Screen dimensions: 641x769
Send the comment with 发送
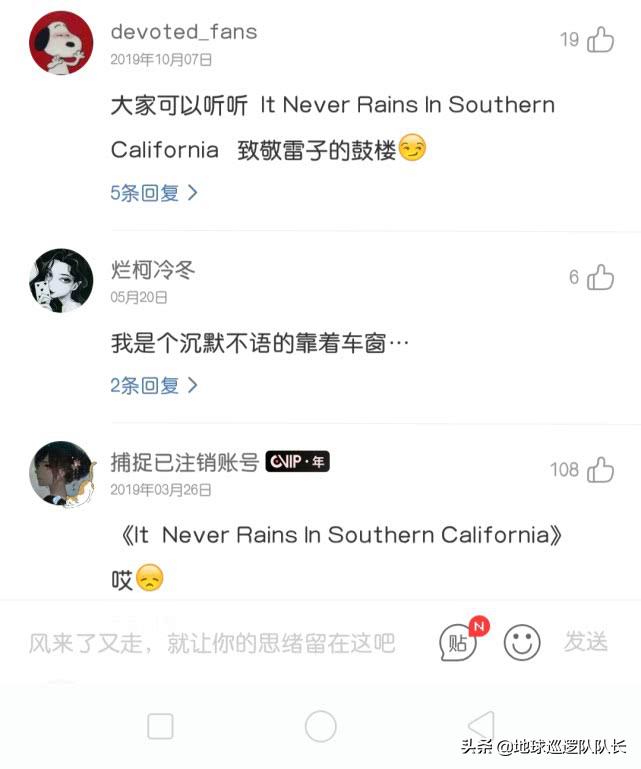coord(586,642)
